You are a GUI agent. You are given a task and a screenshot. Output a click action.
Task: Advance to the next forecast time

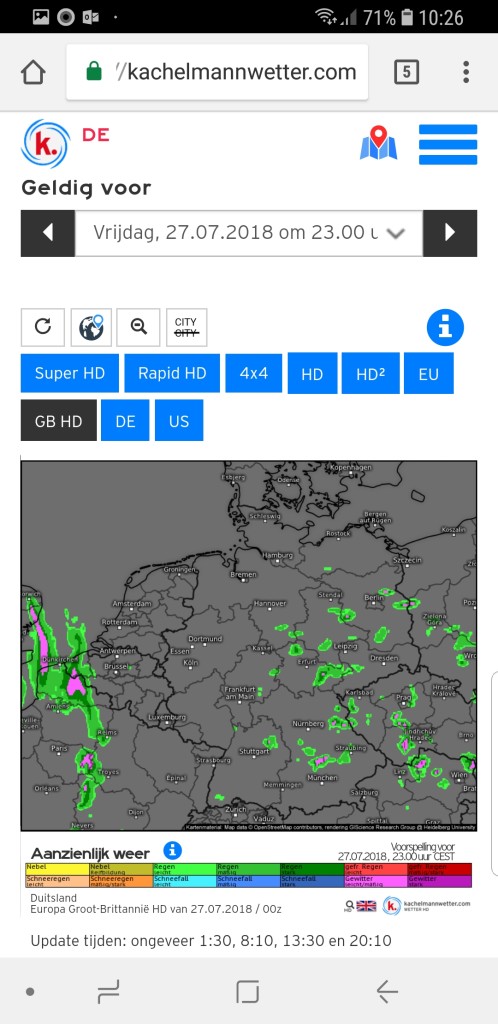(450, 233)
